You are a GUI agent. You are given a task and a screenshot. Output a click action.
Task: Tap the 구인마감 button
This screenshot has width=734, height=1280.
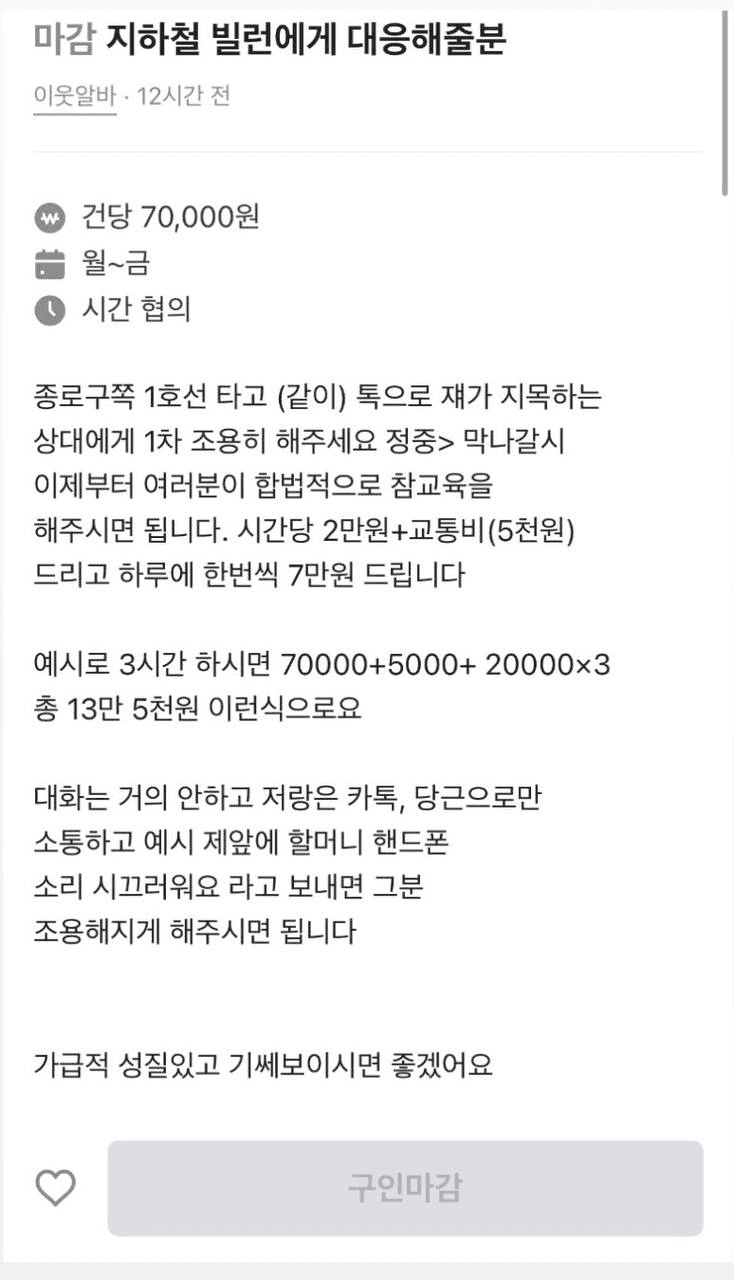(405, 1188)
